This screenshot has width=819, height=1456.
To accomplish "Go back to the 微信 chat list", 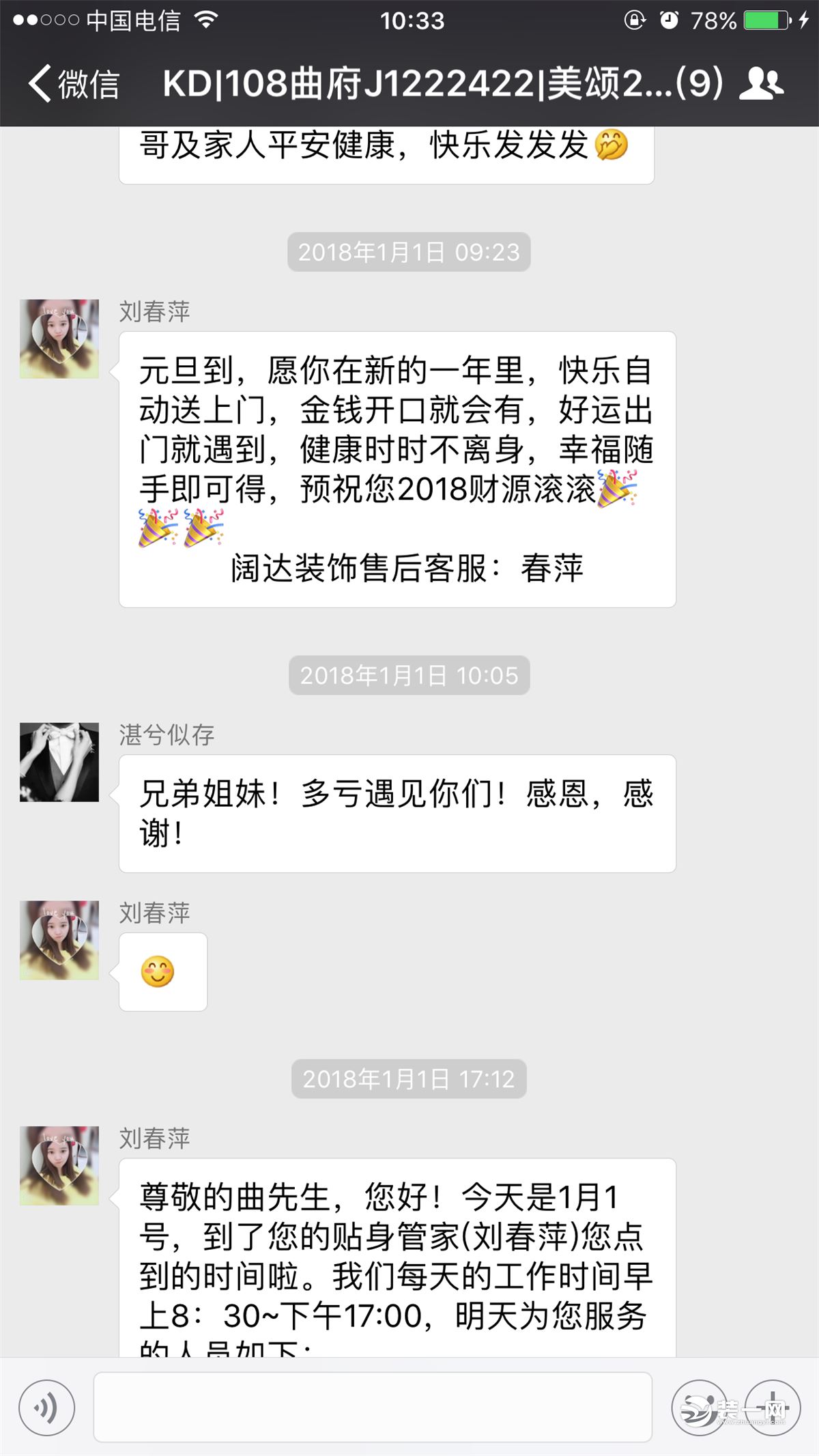I will (74, 84).
